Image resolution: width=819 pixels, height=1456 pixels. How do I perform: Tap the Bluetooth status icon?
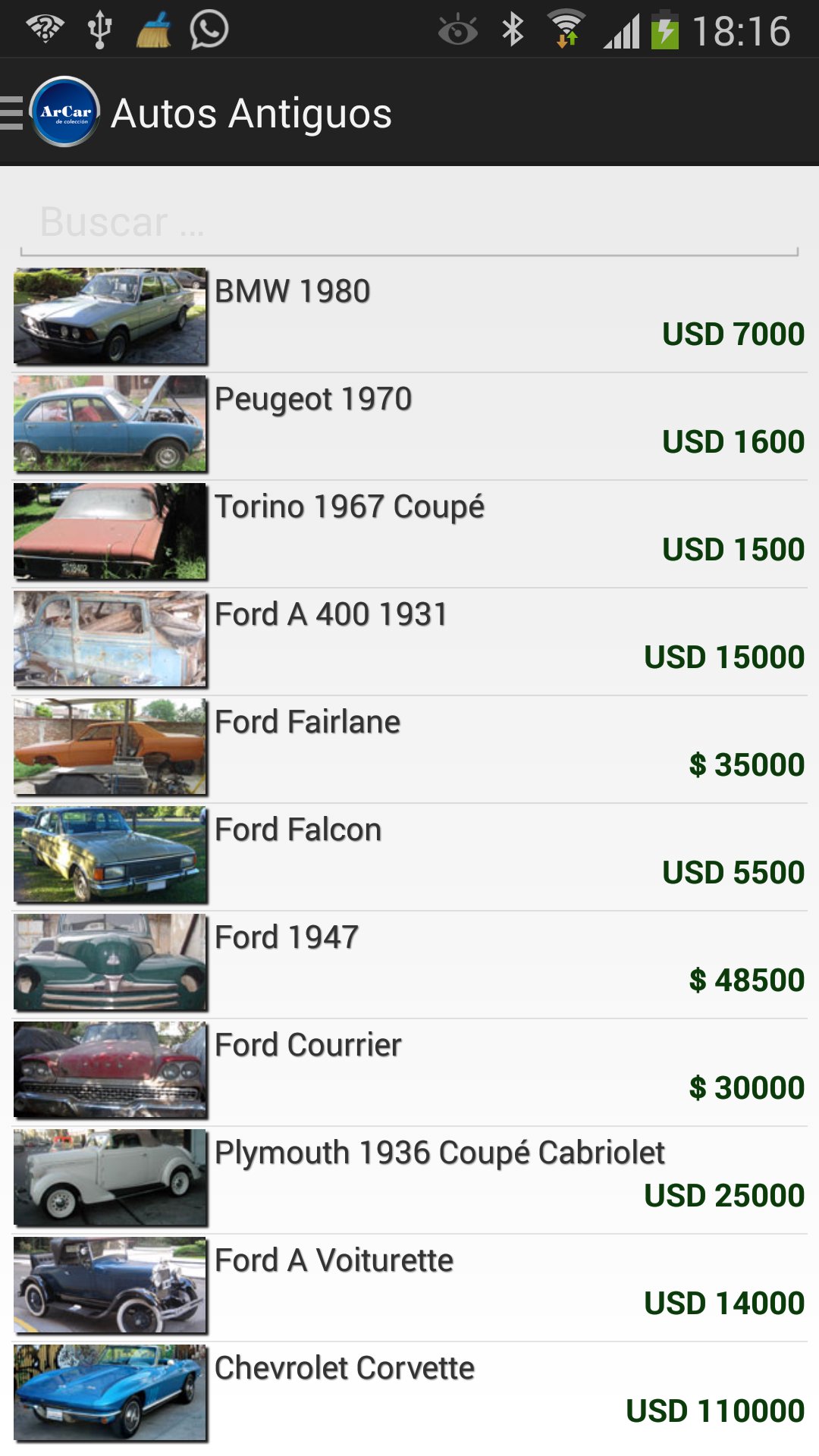[x=512, y=29]
